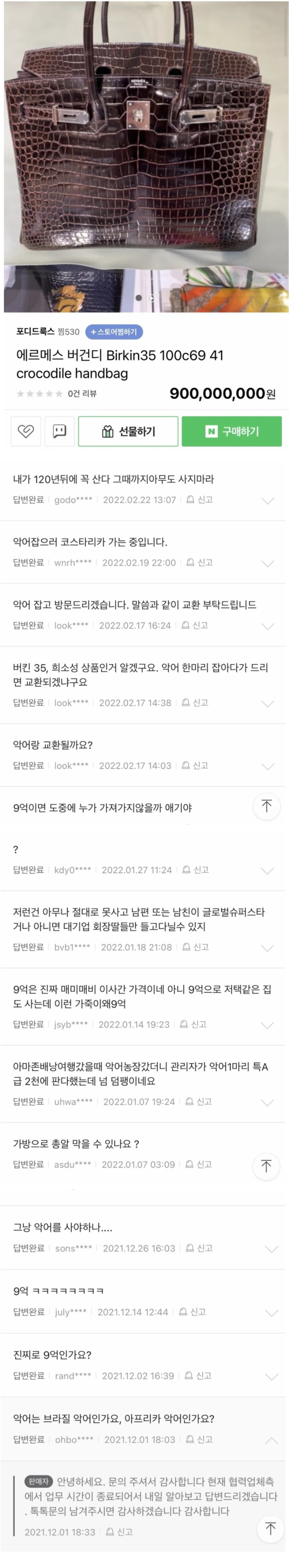Open the inquiry chat bubble icon

60,431
